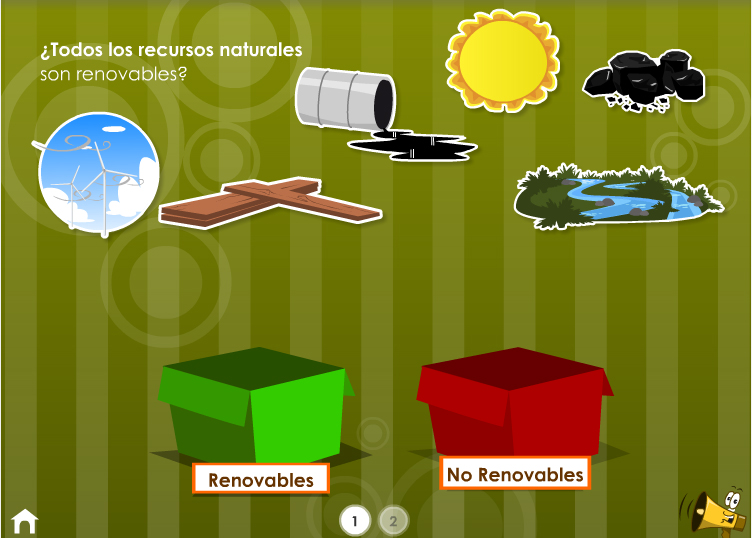
Task: Return to the home screen icon
Action: (24, 521)
